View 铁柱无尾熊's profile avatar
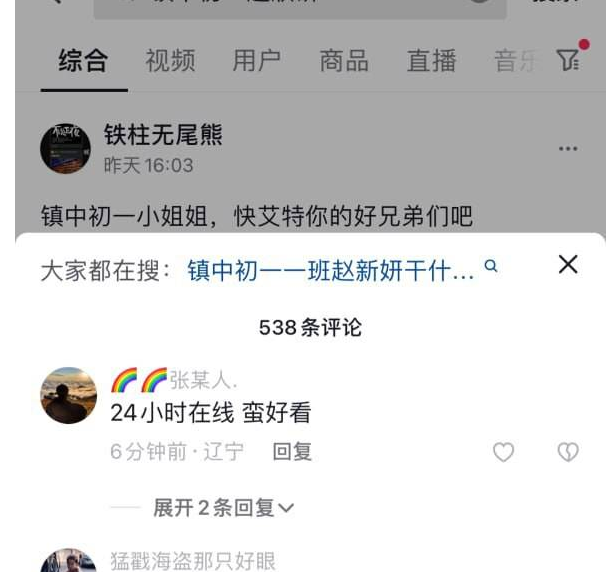The width and height of the screenshot is (607, 572). [x=65, y=149]
